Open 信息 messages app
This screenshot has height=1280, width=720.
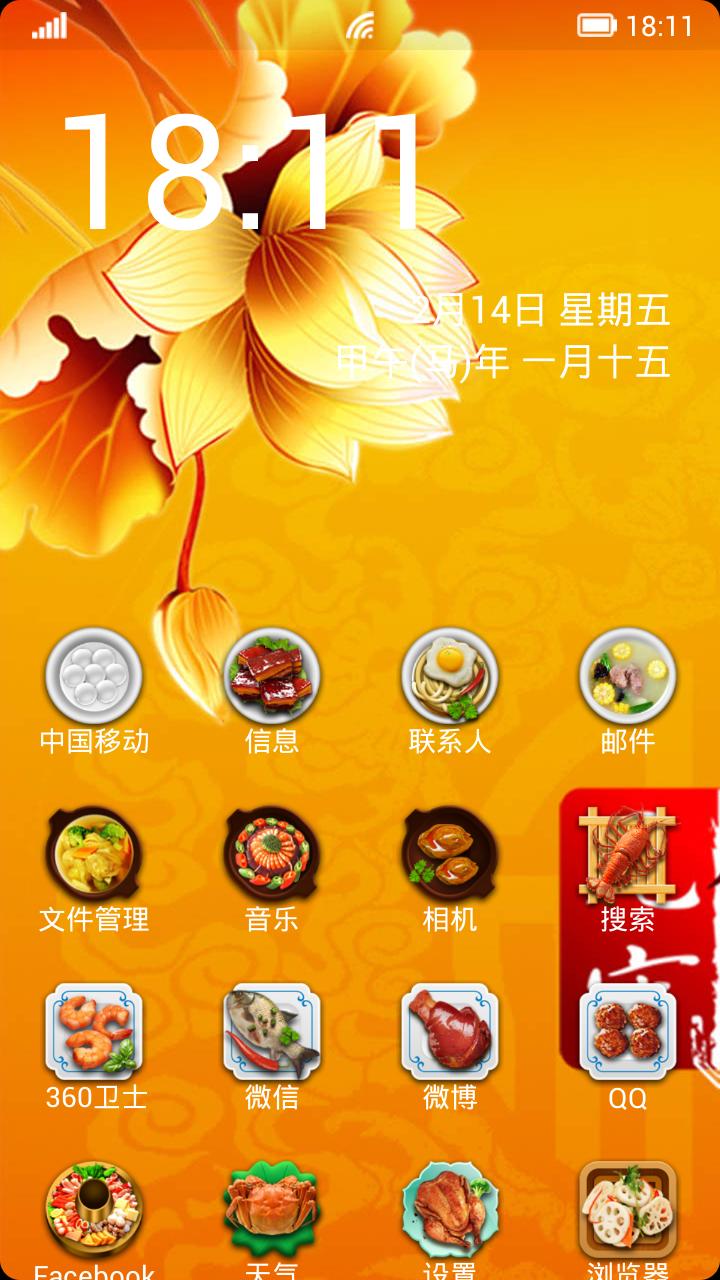coord(272,676)
